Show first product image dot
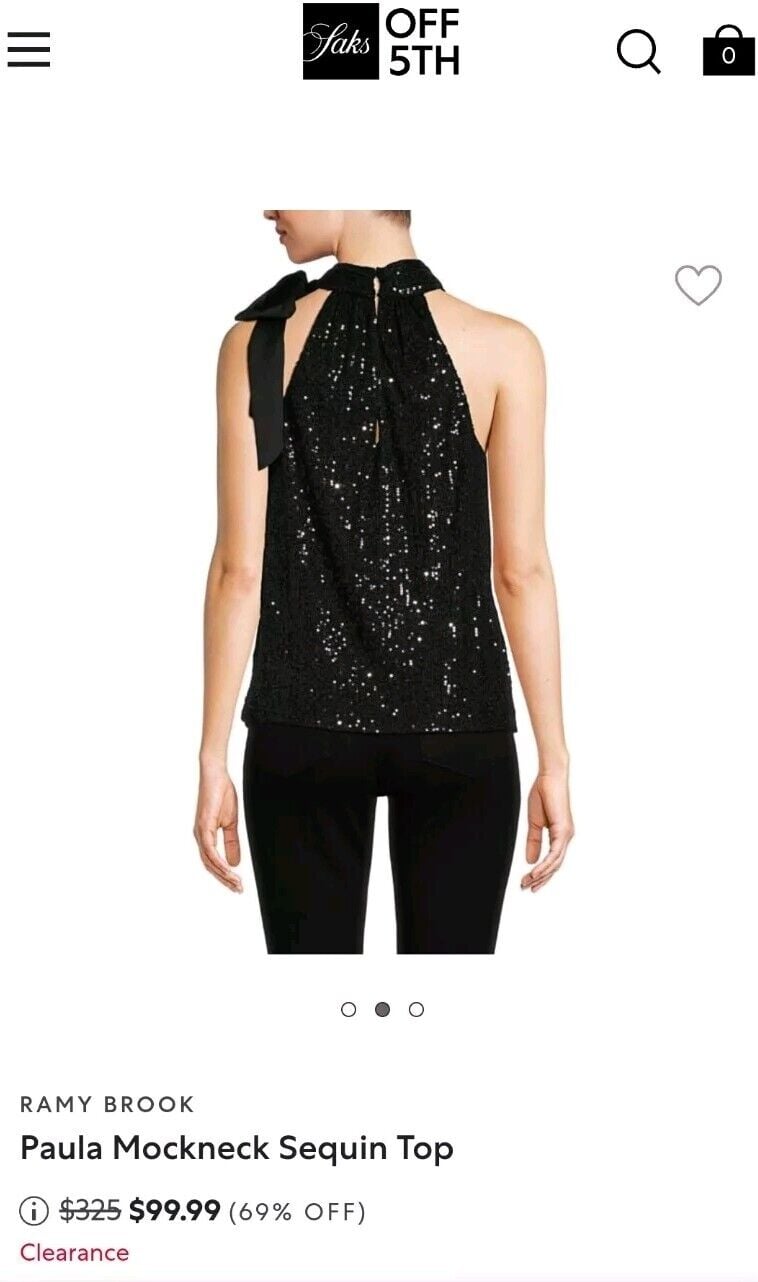This screenshot has height=1282, width=758. pyautogui.click(x=348, y=1009)
